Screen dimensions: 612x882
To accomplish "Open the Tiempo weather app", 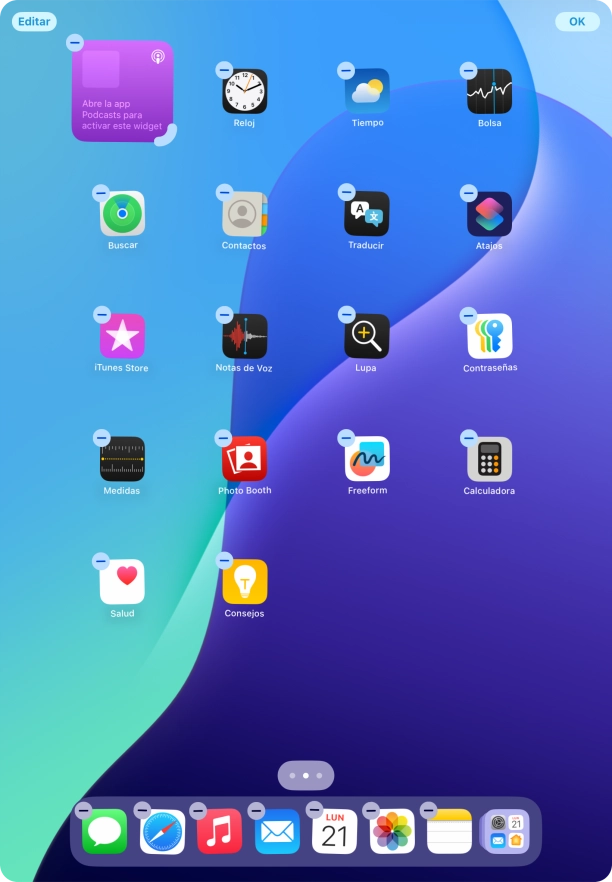I will 367,92.
